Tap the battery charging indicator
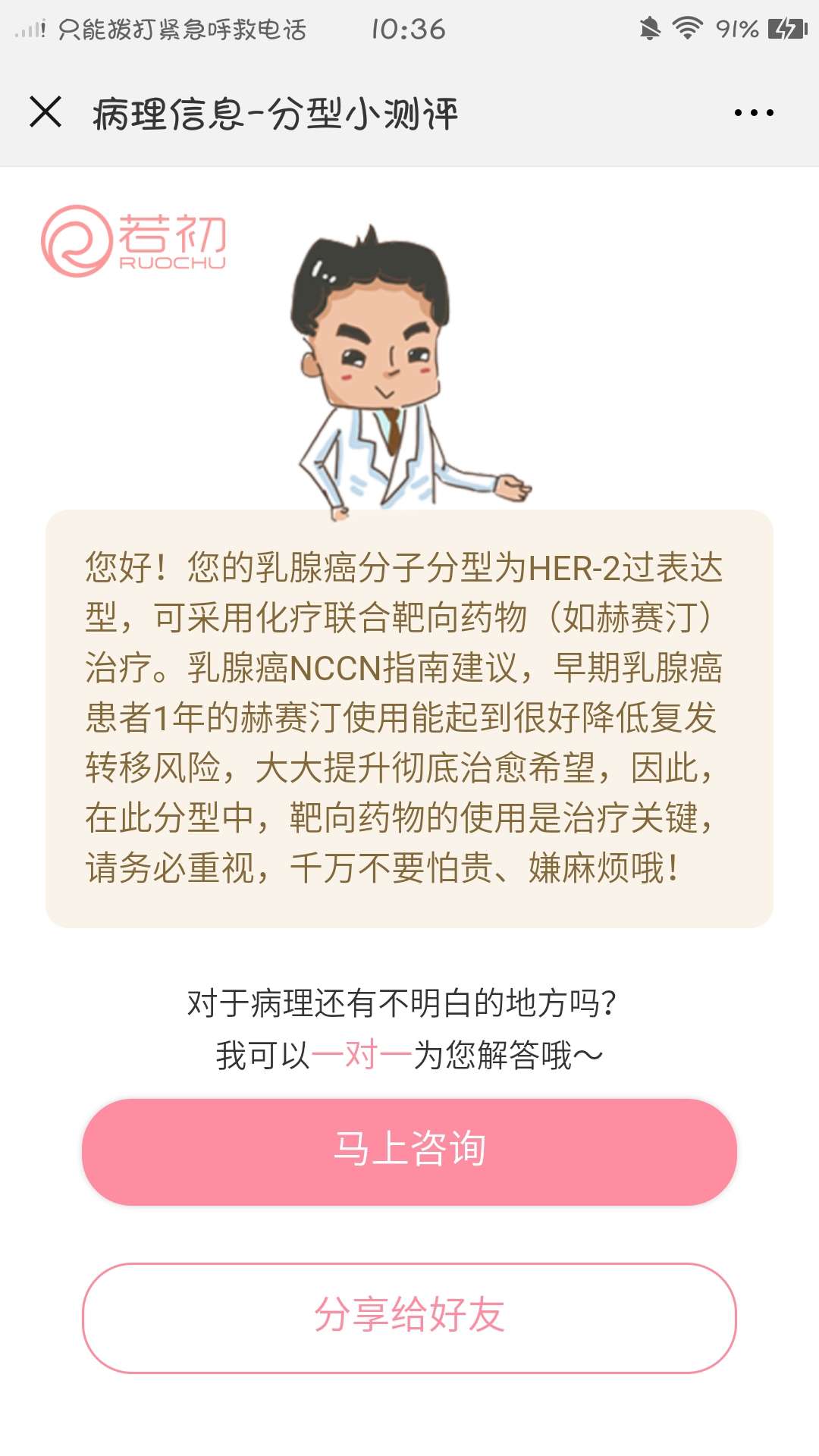819x1456 pixels. [789, 29]
